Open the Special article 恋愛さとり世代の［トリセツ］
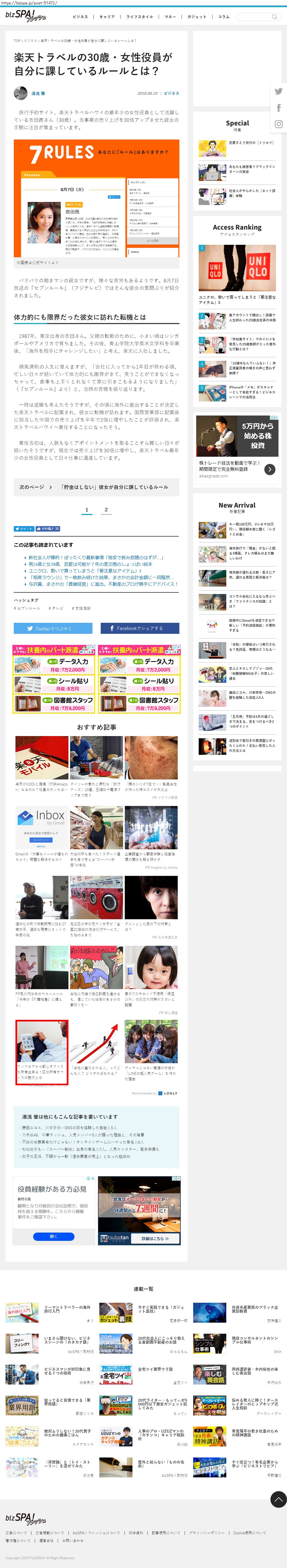Viewport: 287px width, 1568px height. [x=251, y=143]
